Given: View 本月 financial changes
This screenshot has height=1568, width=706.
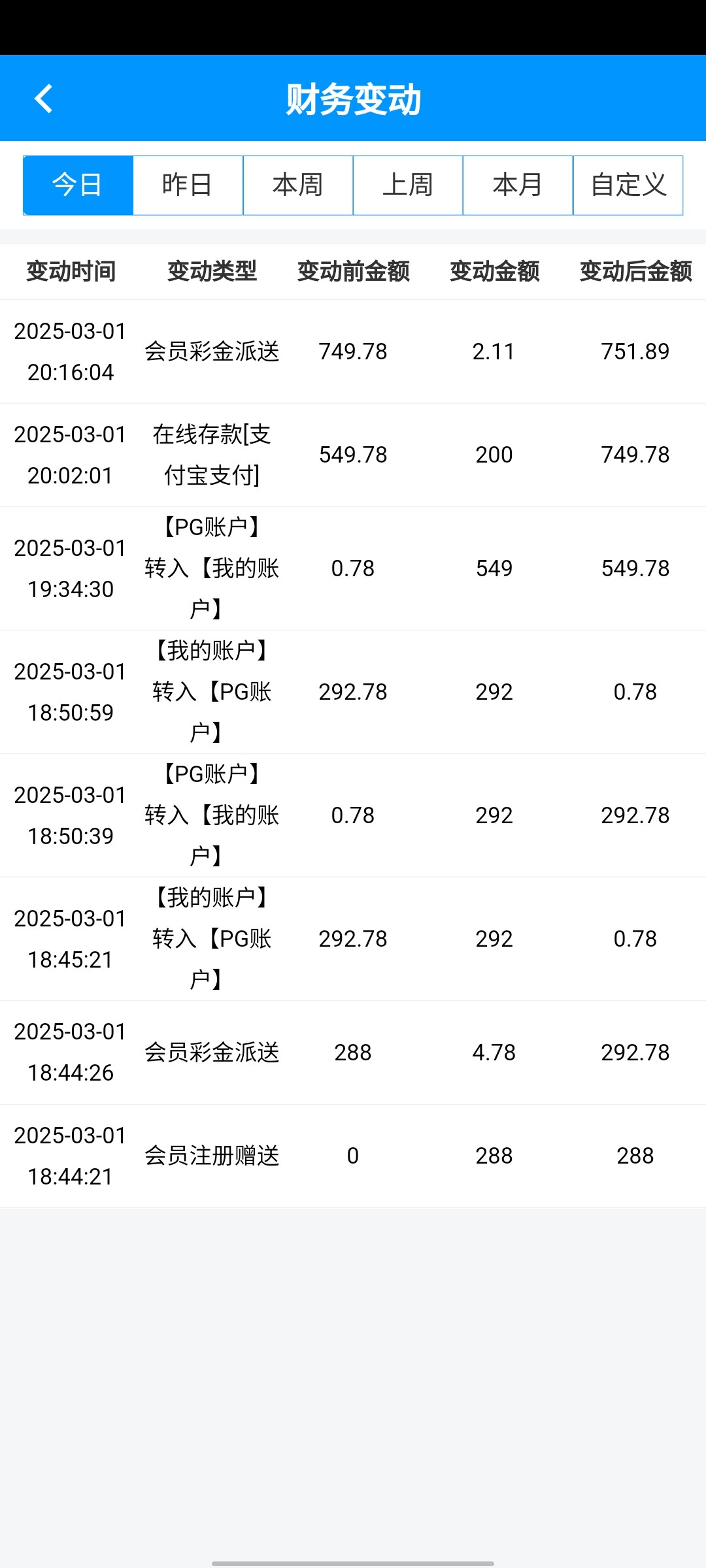Looking at the screenshot, I should (518, 186).
